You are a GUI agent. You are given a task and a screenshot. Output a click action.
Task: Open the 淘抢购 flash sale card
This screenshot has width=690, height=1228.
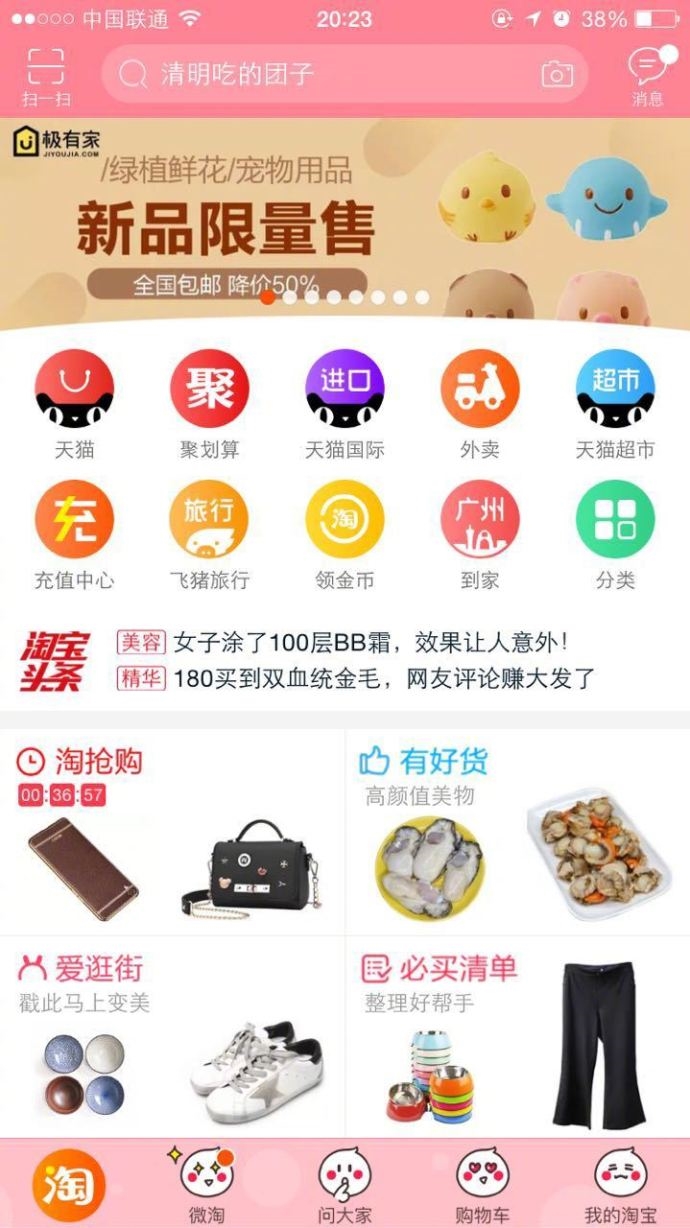172,832
